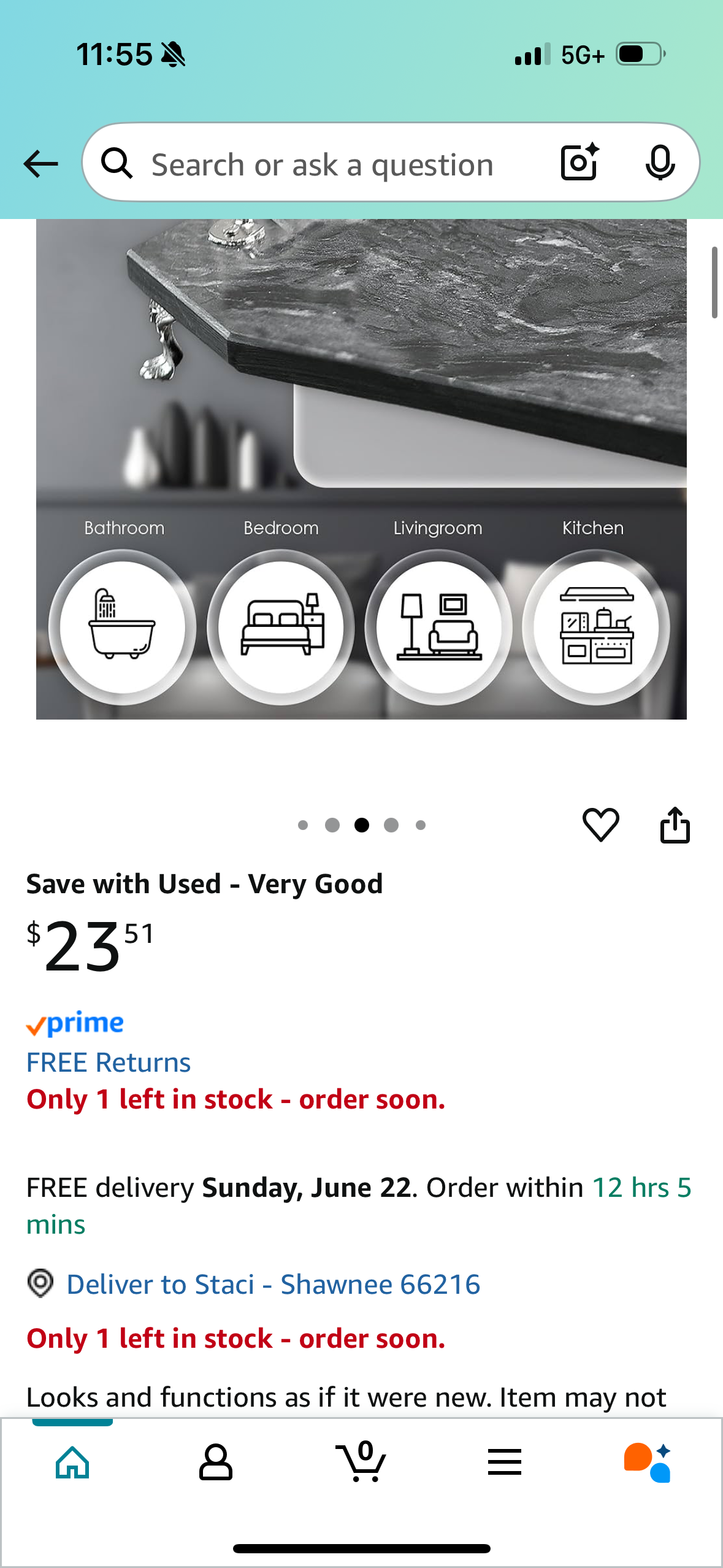Screen dimensions: 723x1568
Task: Open camera lens search
Action: coord(579,163)
